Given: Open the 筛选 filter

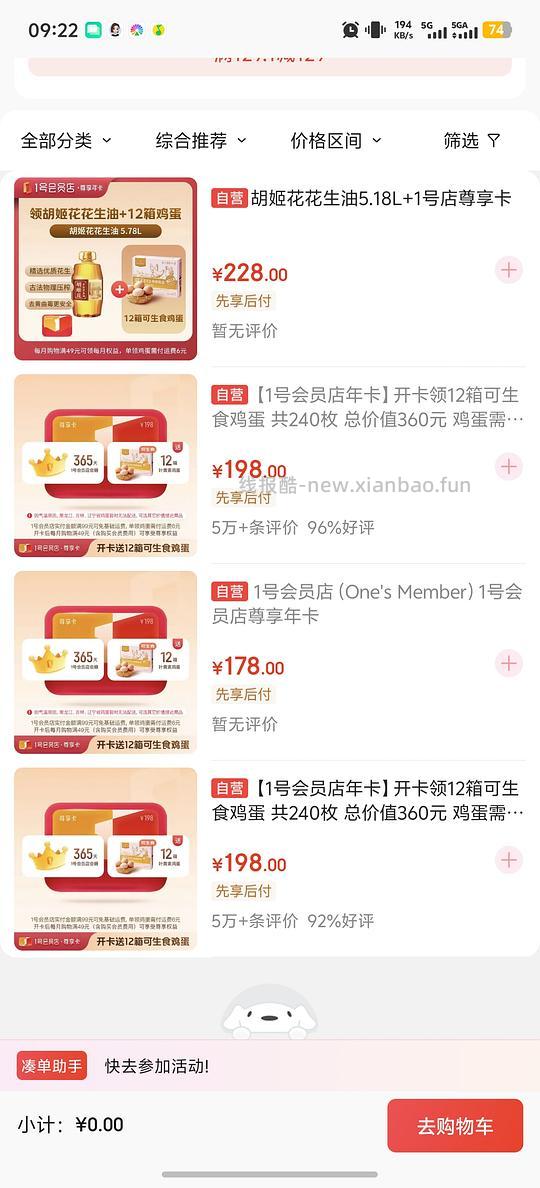Looking at the screenshot, I should (471, 140).
